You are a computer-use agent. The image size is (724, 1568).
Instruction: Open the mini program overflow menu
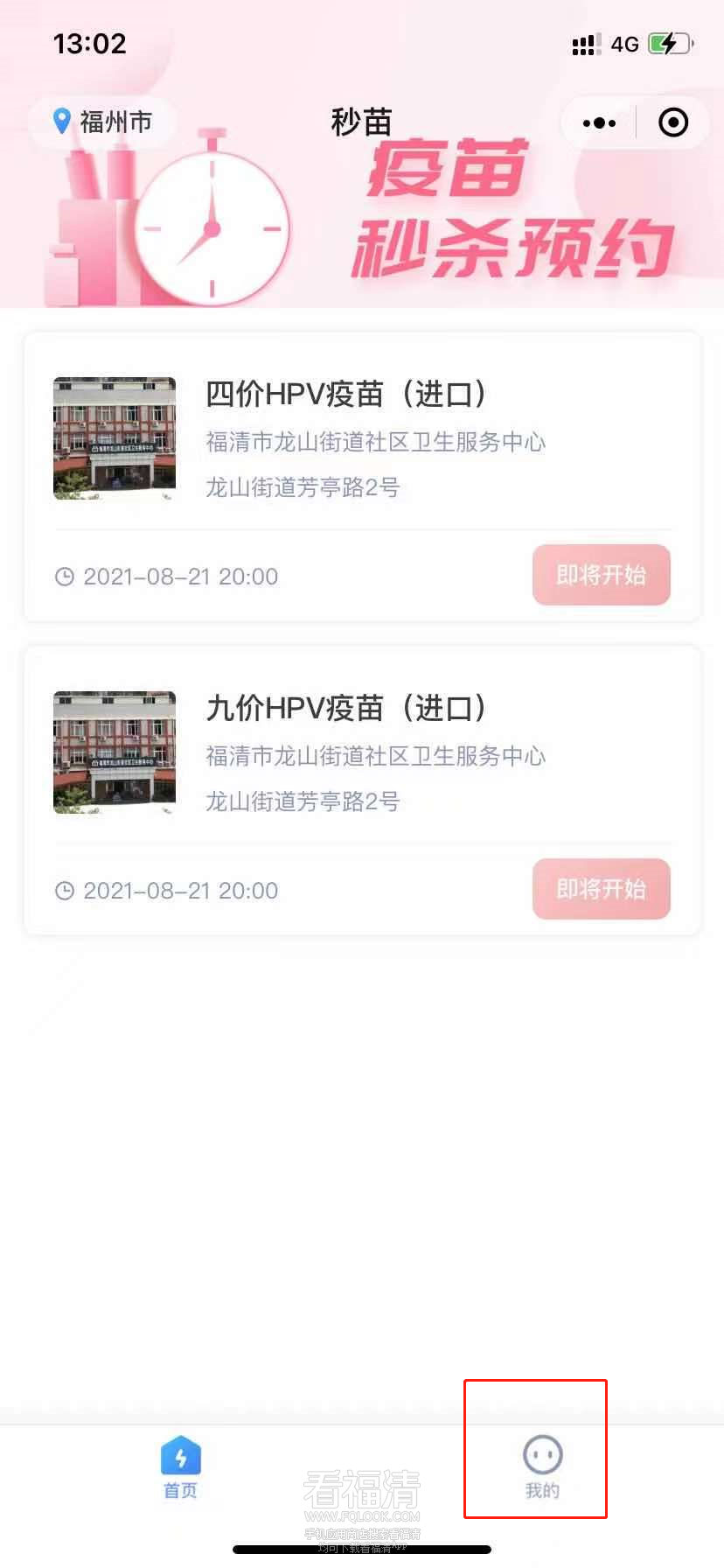point(599,123)
